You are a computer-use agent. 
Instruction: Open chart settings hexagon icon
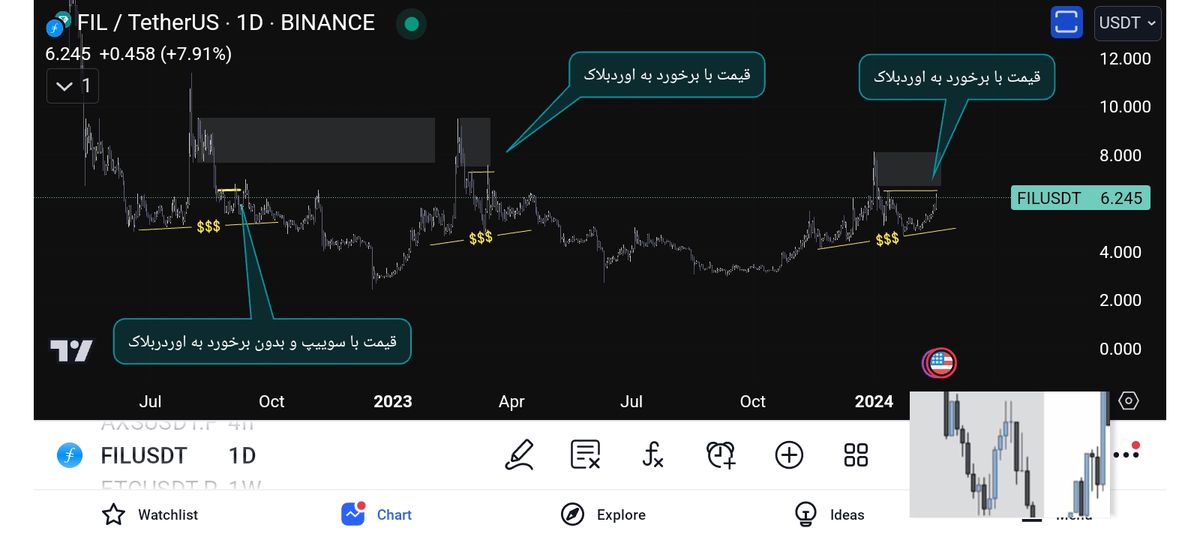click(x=1128, y=401)
